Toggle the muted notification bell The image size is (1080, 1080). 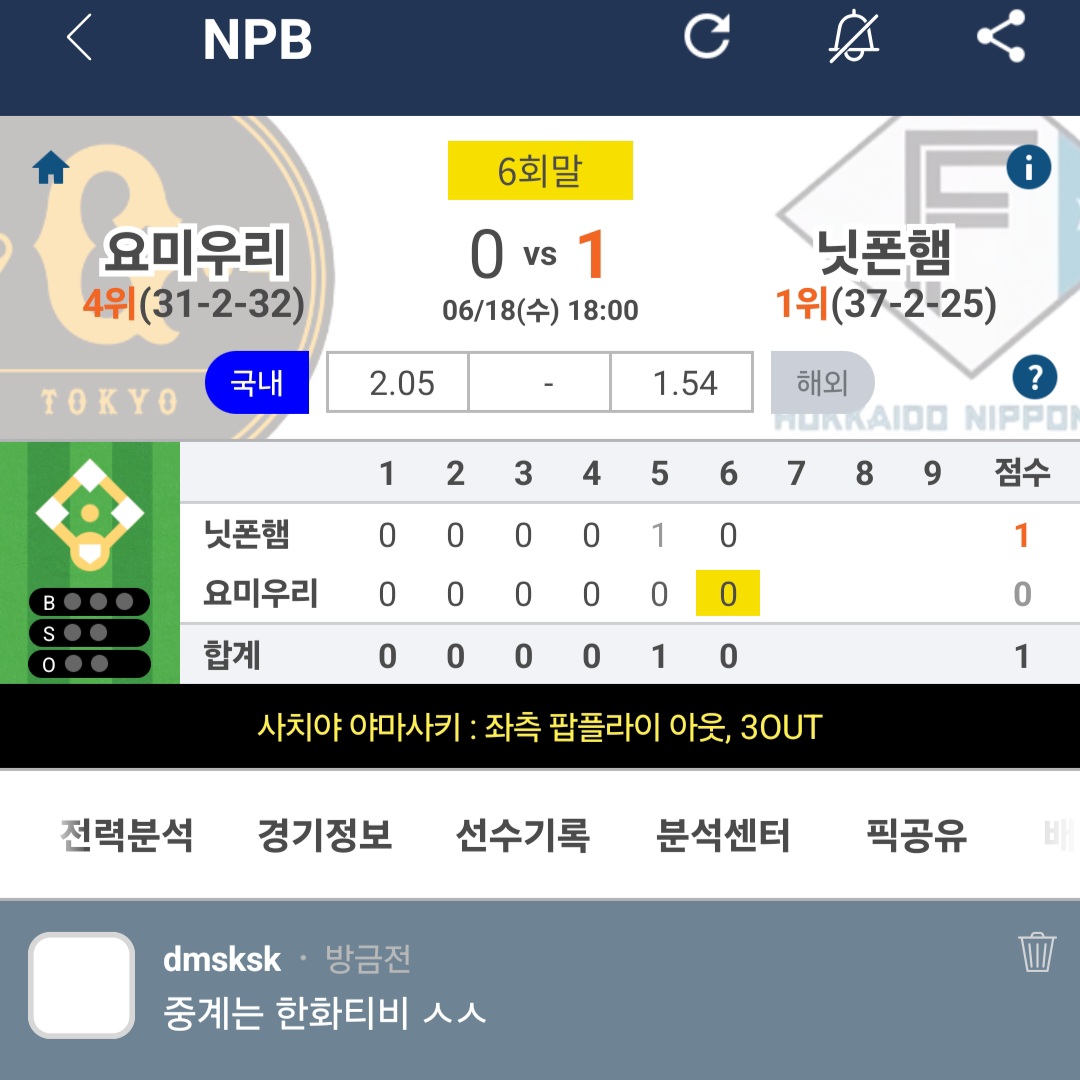click(x=854, y=38)
